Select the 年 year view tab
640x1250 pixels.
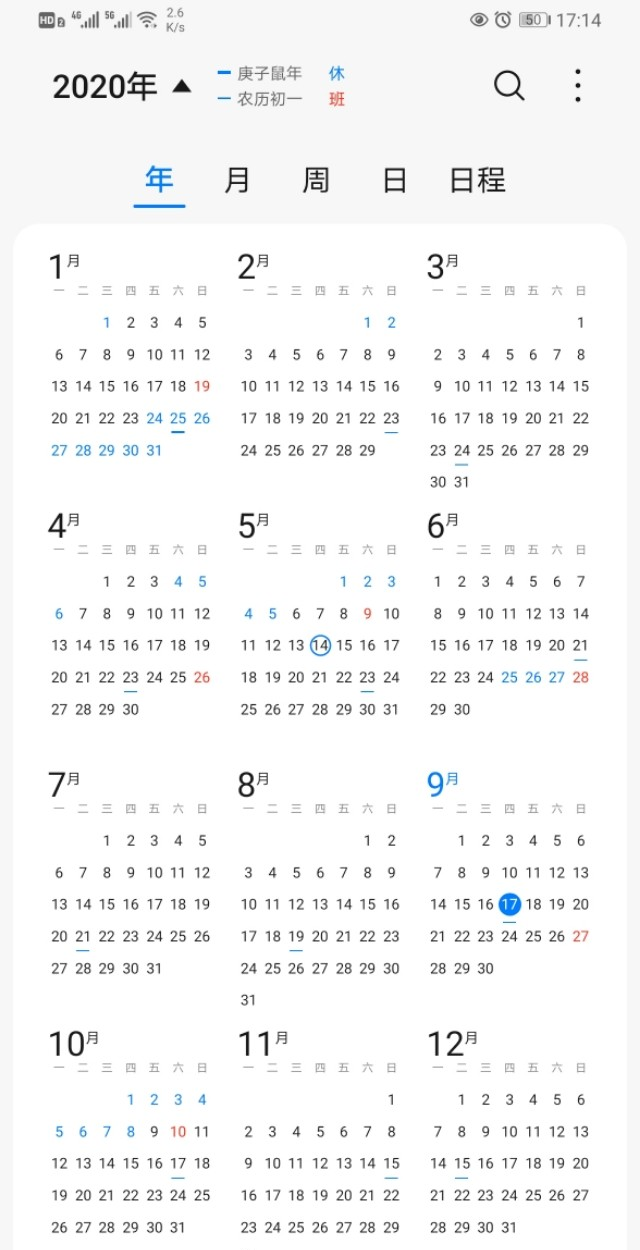[x=159, y=179]
